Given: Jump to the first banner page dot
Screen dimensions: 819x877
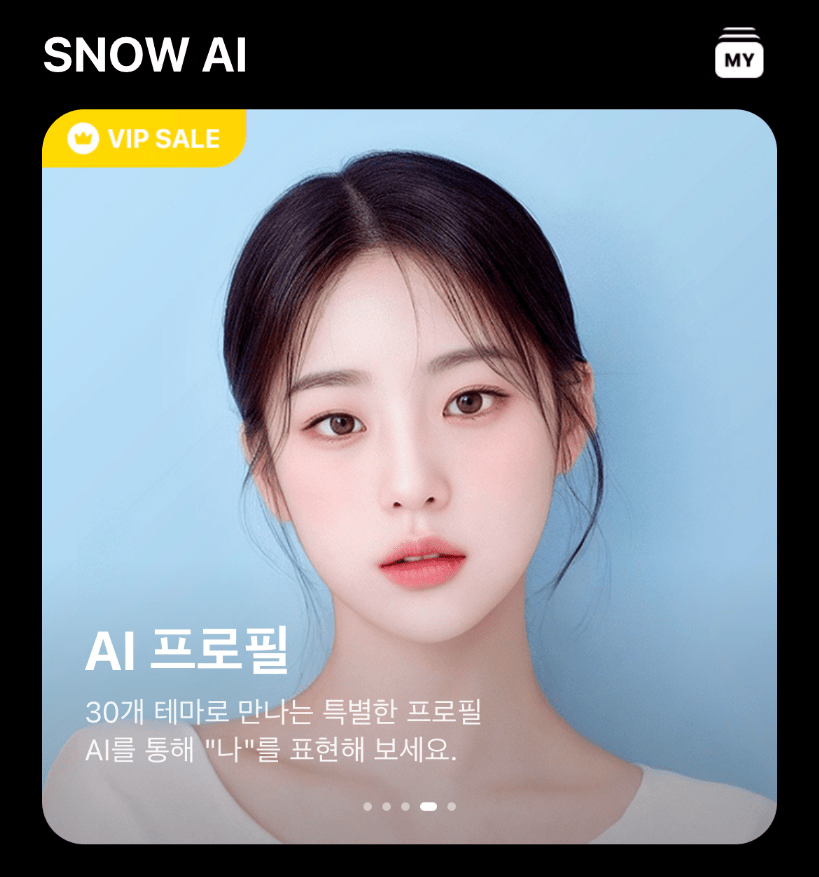Looking at the screenshot, I should [367, 806].
